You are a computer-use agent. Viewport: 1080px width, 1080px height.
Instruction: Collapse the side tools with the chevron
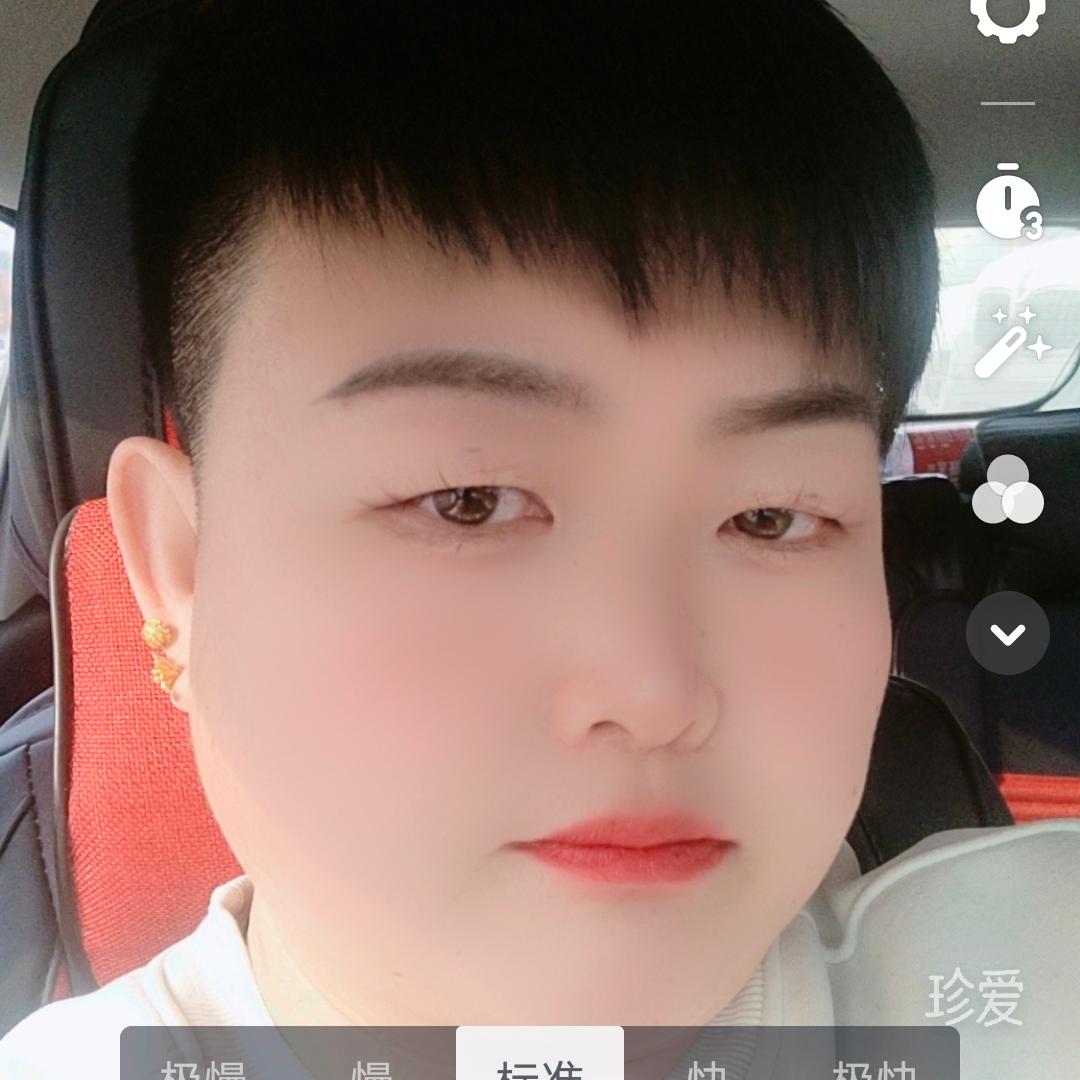point(1007,633)
